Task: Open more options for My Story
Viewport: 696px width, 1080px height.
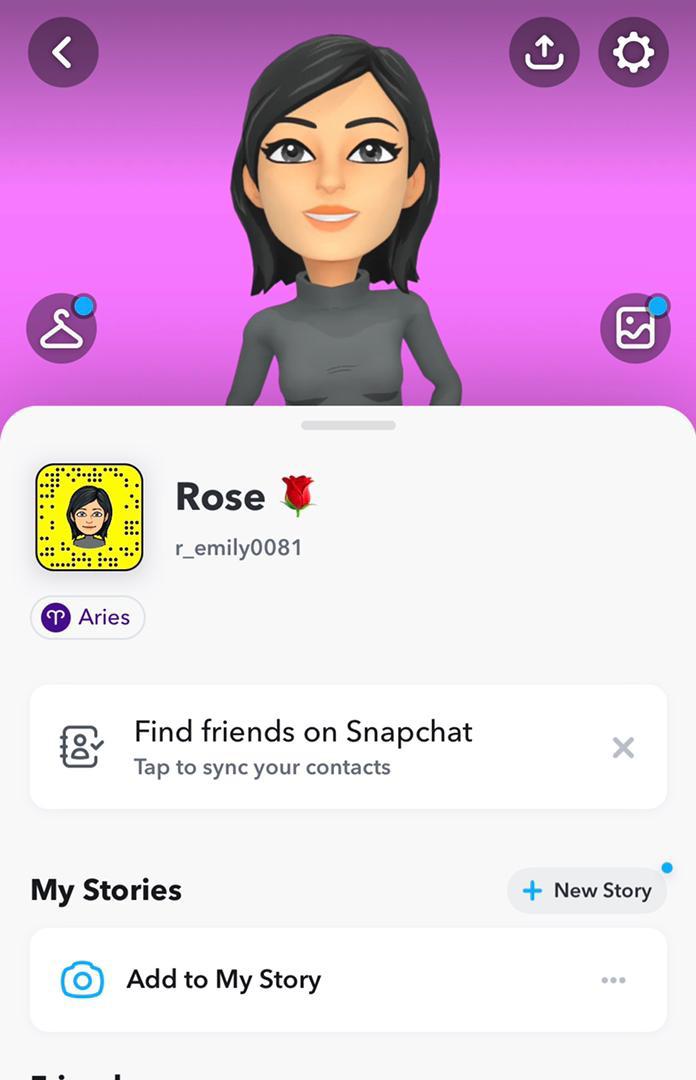Action: [x=613, y=980]
